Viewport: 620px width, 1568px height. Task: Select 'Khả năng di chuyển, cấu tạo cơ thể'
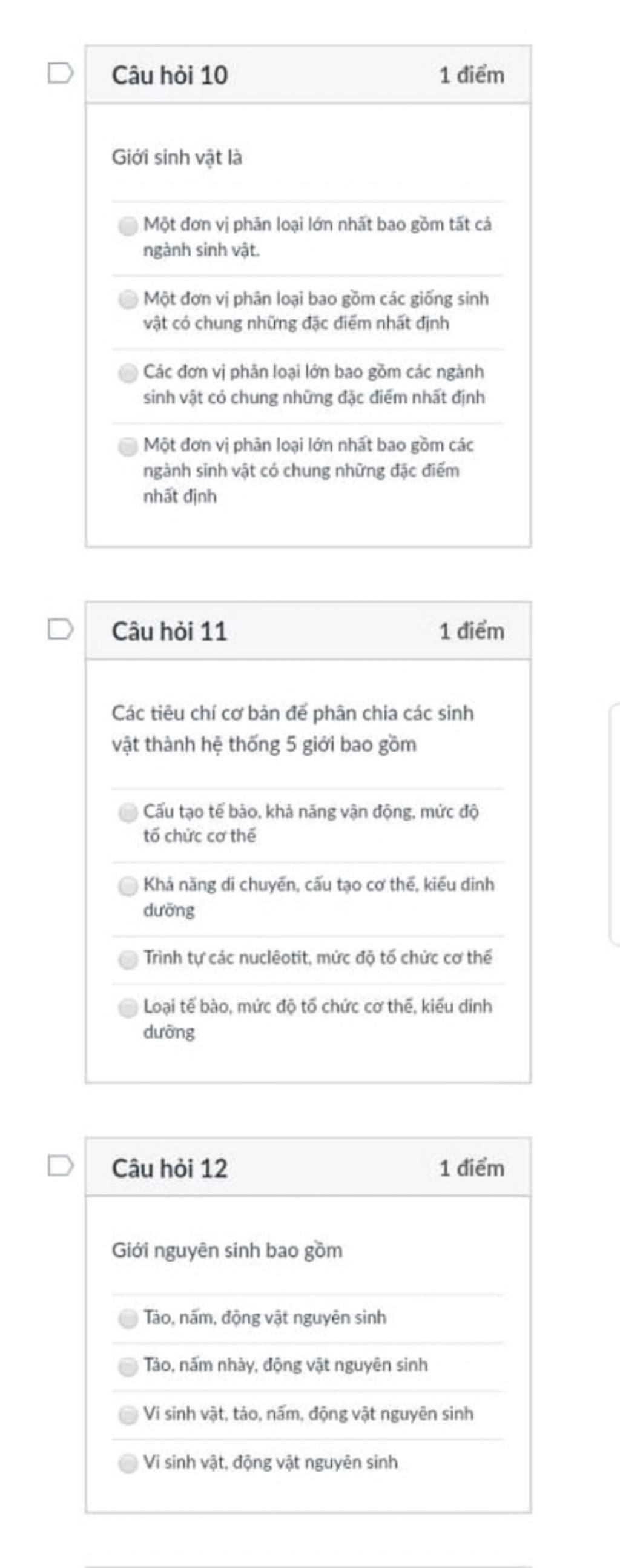tap(128, 885)
